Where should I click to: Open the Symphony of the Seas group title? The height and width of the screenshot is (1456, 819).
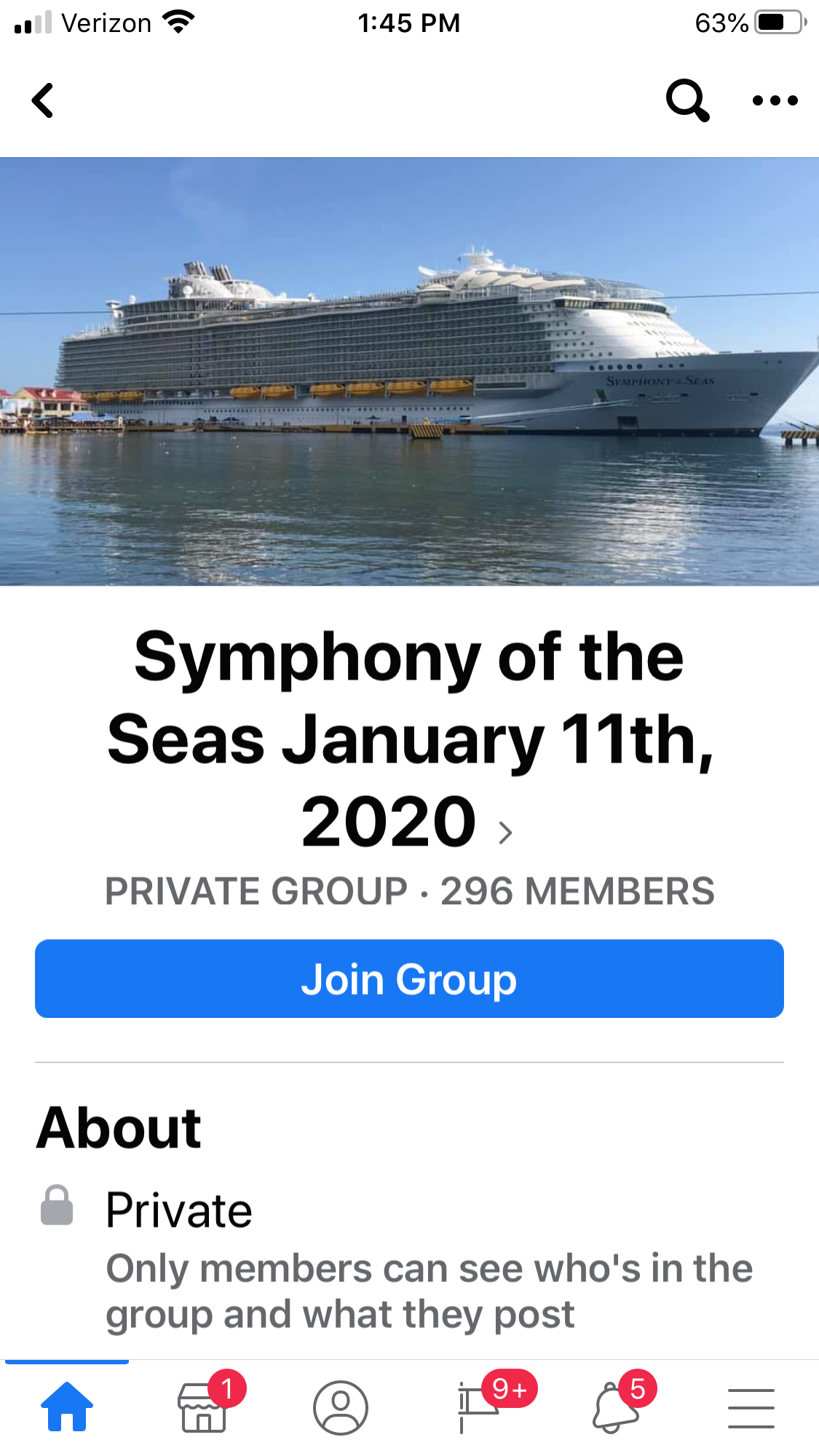click(x=409, y=739)
